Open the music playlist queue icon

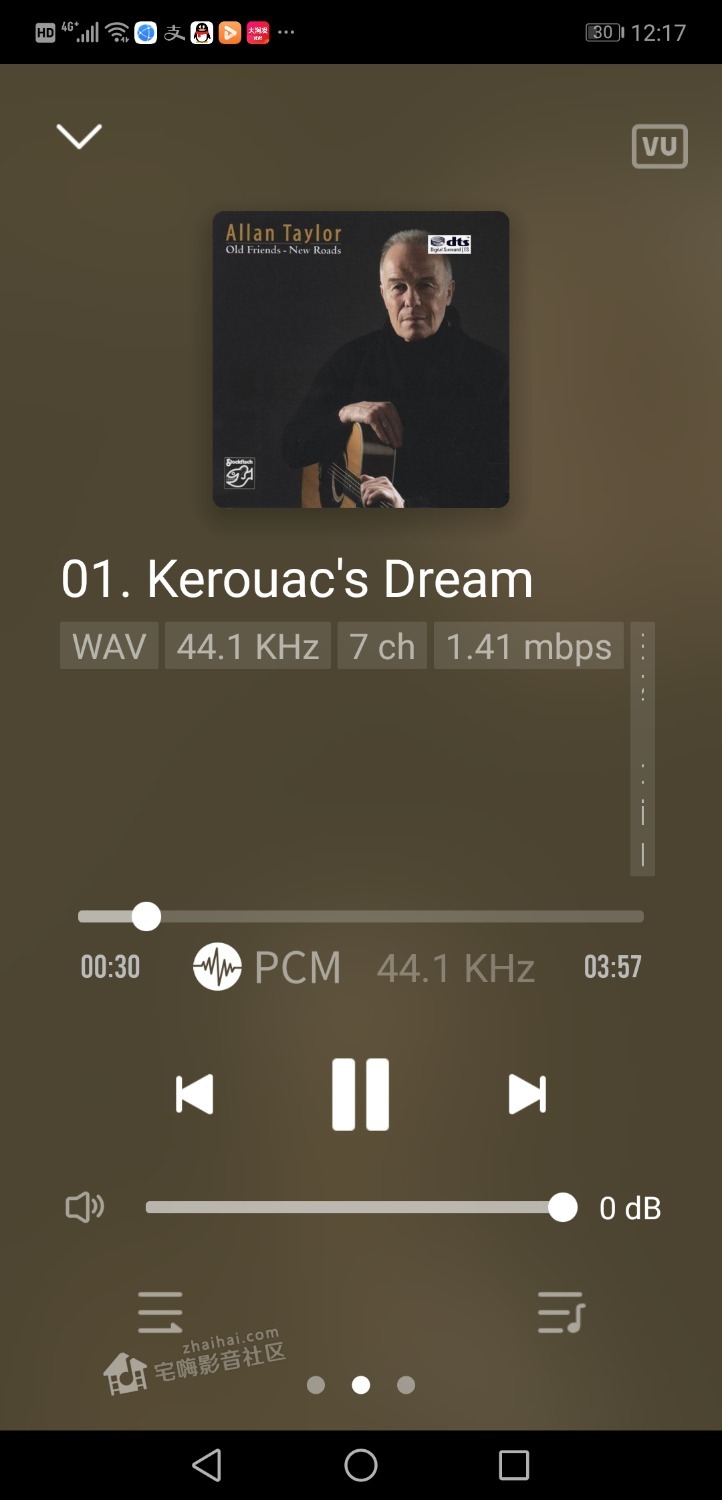coord(560,1312)
